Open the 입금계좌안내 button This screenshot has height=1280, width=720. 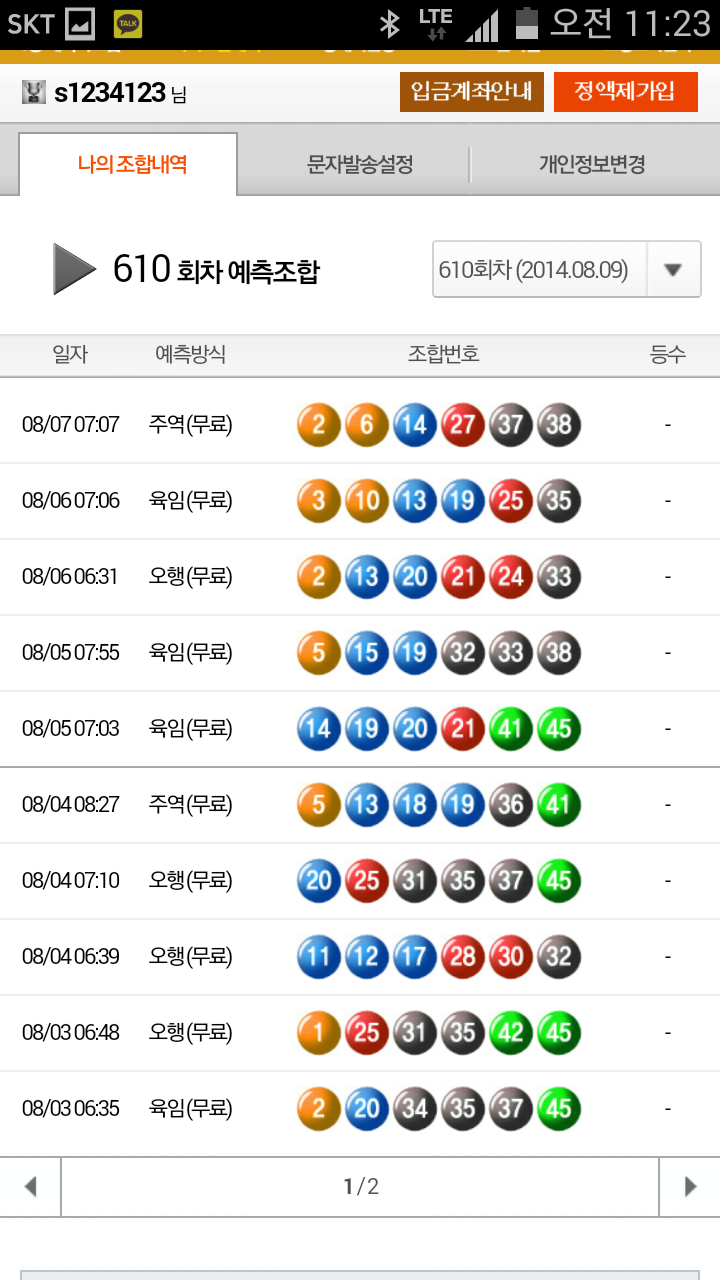(x=472, y=92)
